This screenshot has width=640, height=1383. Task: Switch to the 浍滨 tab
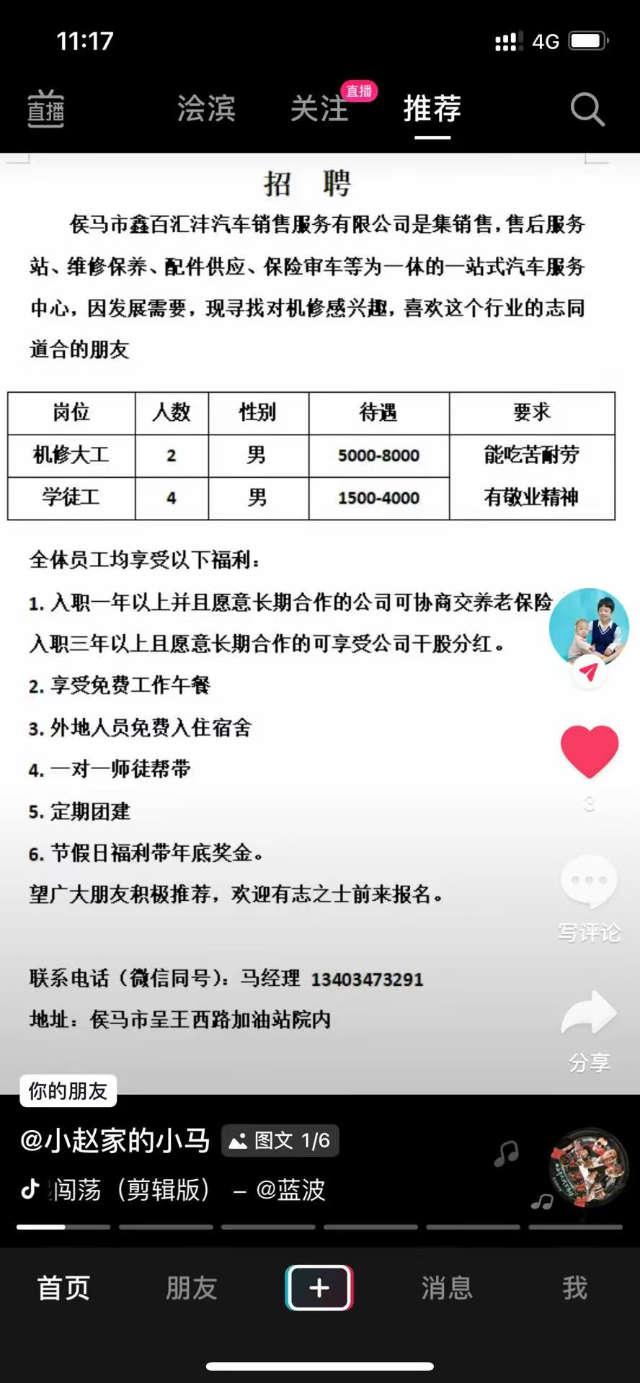point(206,108)
